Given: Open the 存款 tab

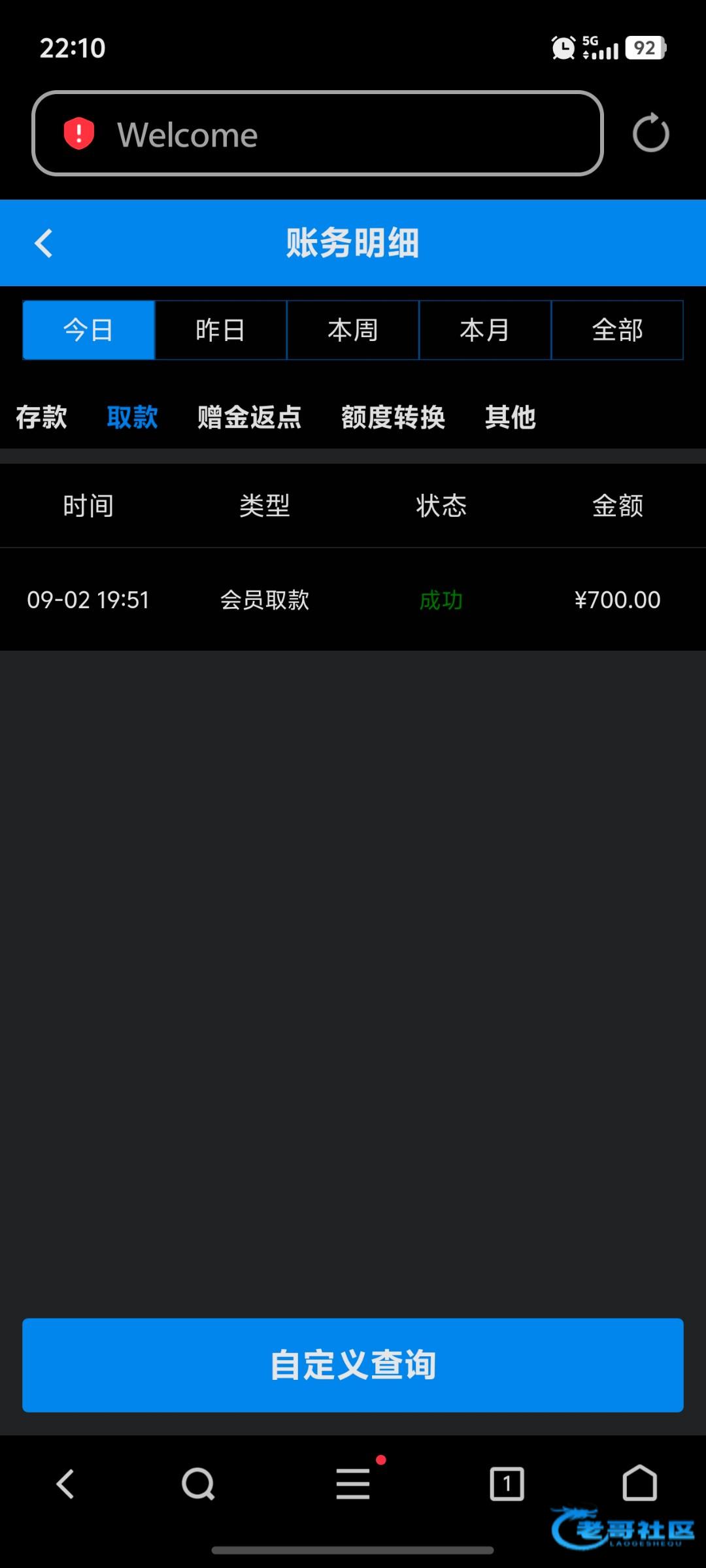Looking at the screenshot, I should pyautogui.click(x=41, y=417).
